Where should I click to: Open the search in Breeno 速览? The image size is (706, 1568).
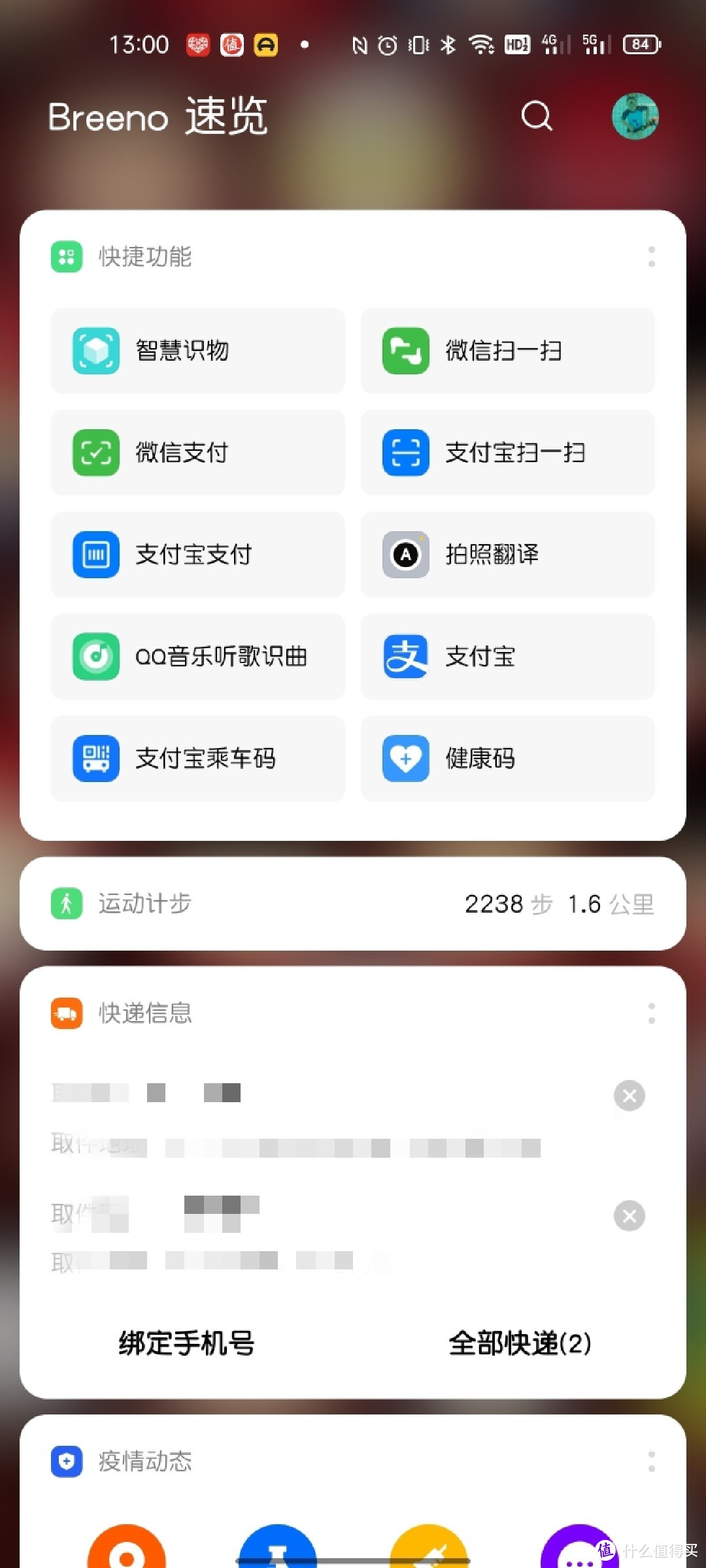coord(536,116)
